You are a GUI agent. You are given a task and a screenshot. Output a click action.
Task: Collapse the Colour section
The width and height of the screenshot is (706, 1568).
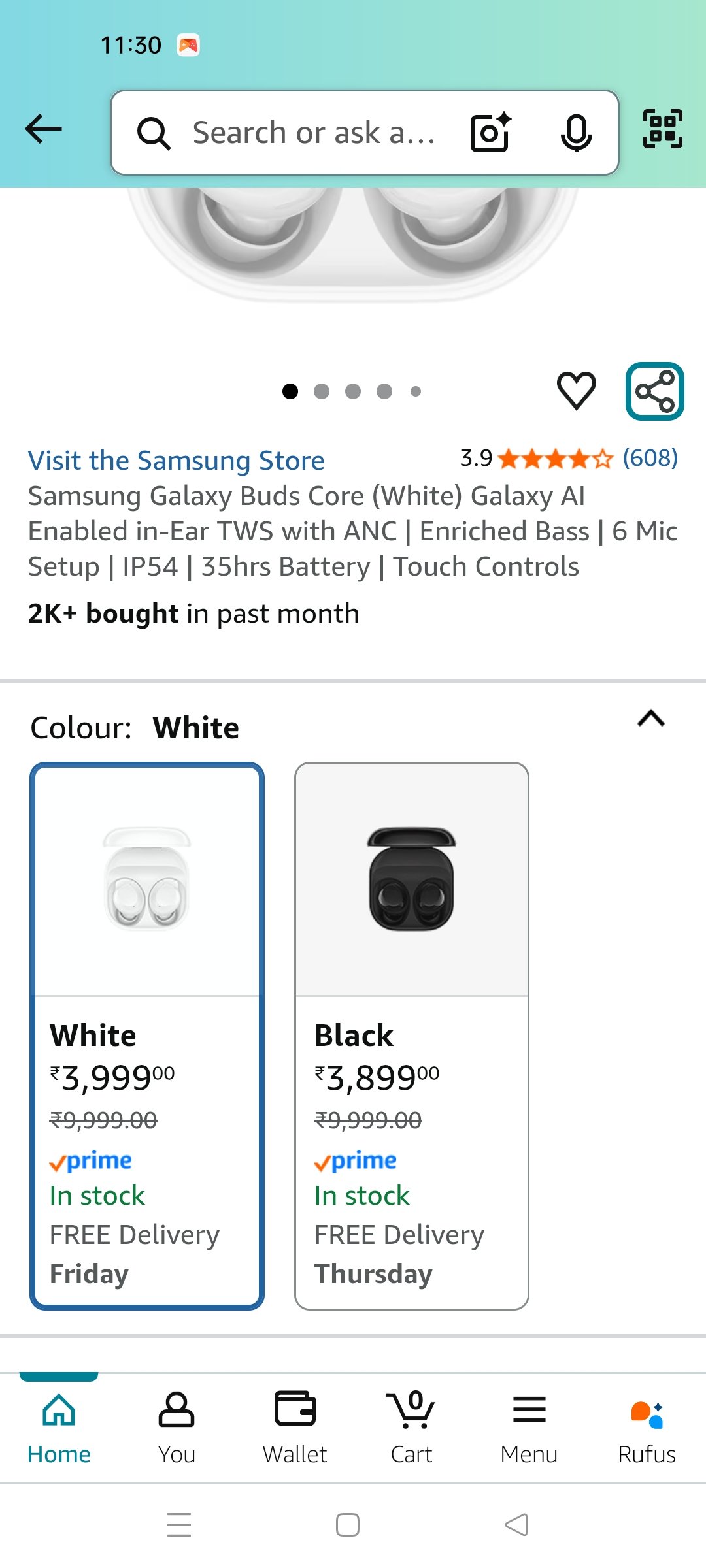[x=650, y=719]
